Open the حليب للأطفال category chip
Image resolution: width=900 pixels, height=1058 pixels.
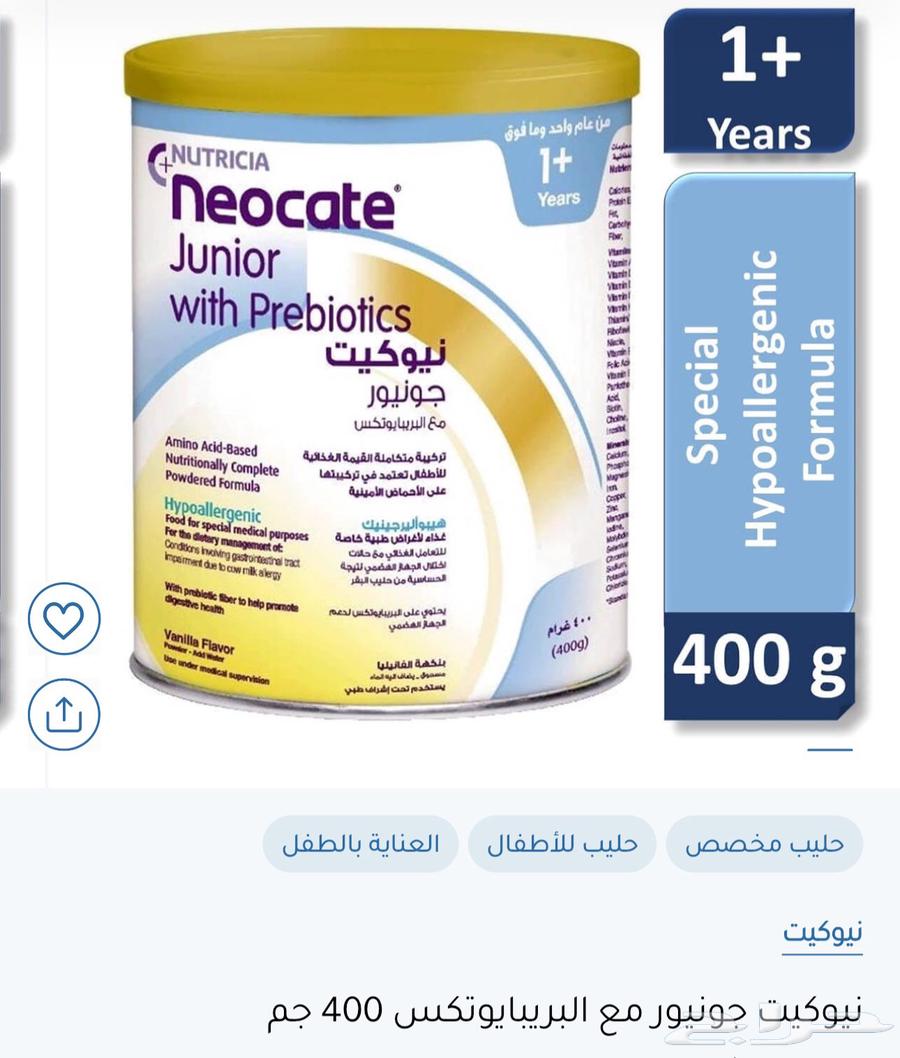point(562,843)
